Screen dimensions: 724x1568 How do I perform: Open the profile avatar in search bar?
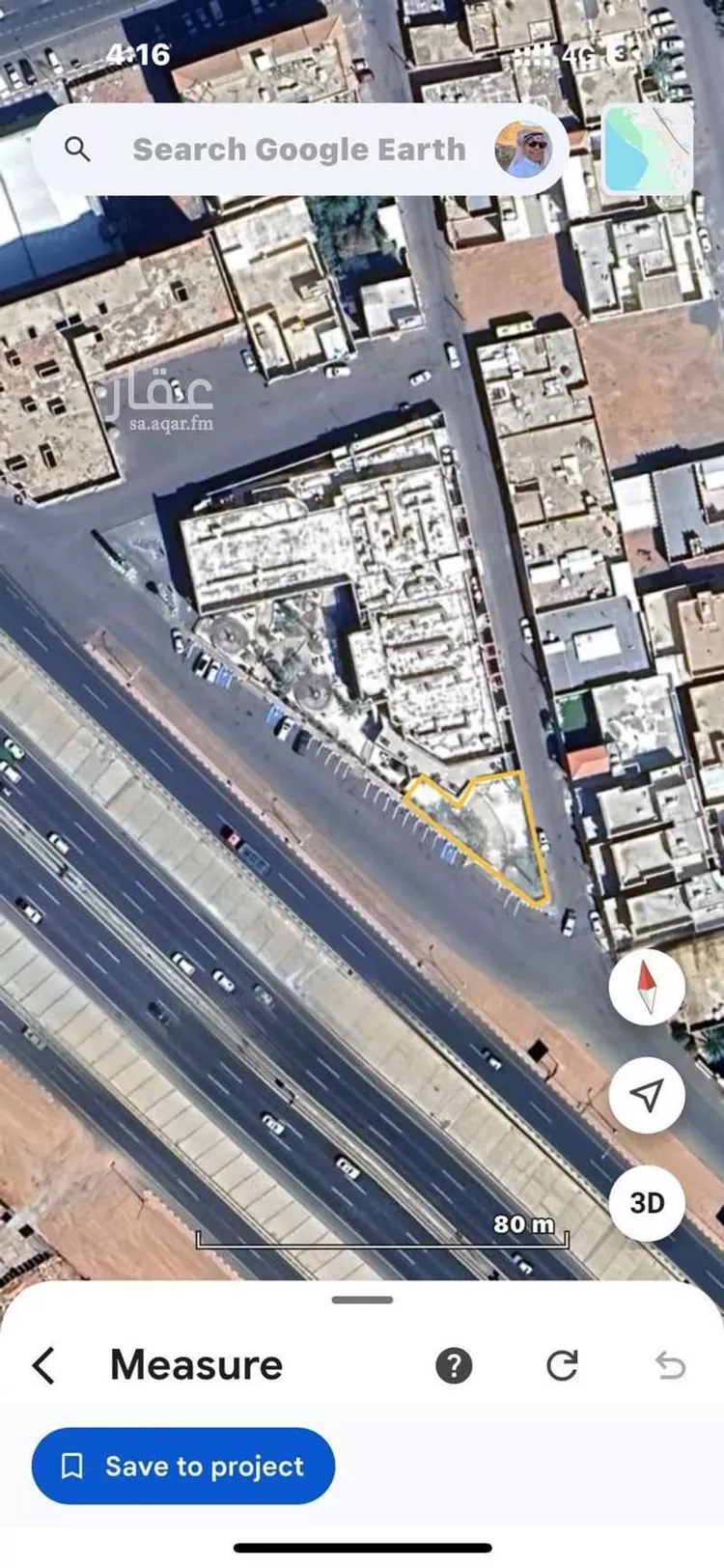pyautogui.click(x=523, y=150)
